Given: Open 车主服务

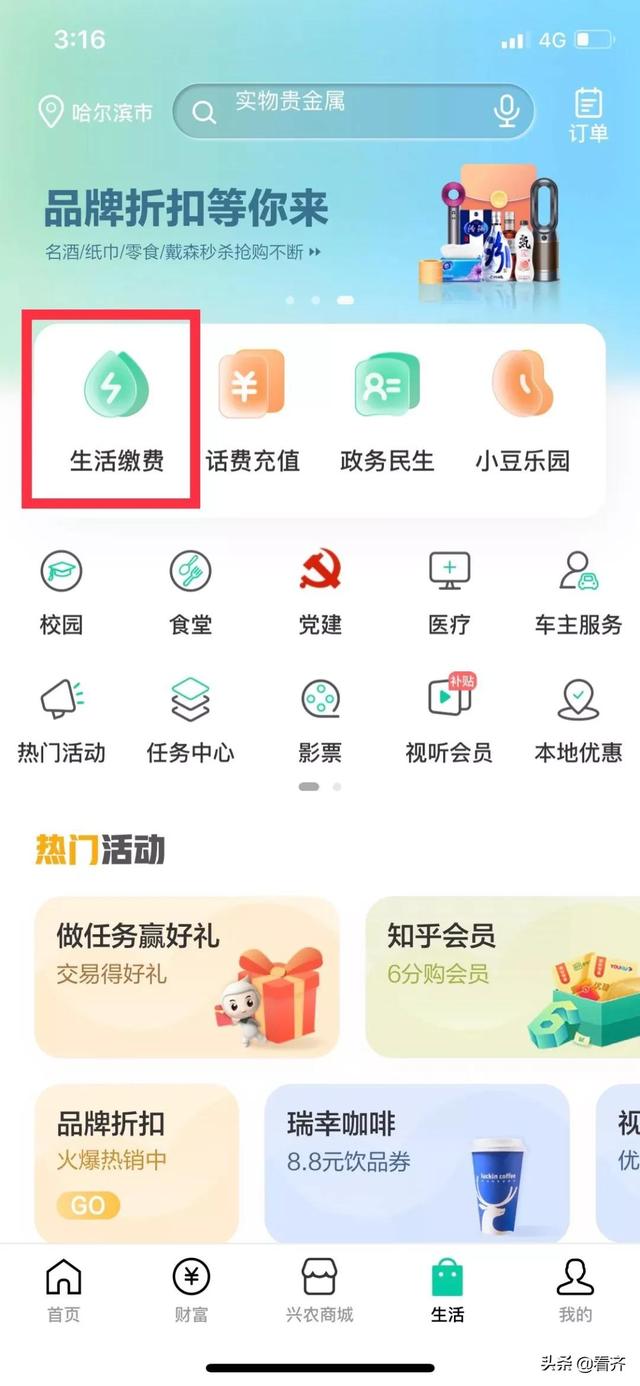Looking at the screenshot, I should [x=578, y=593].
